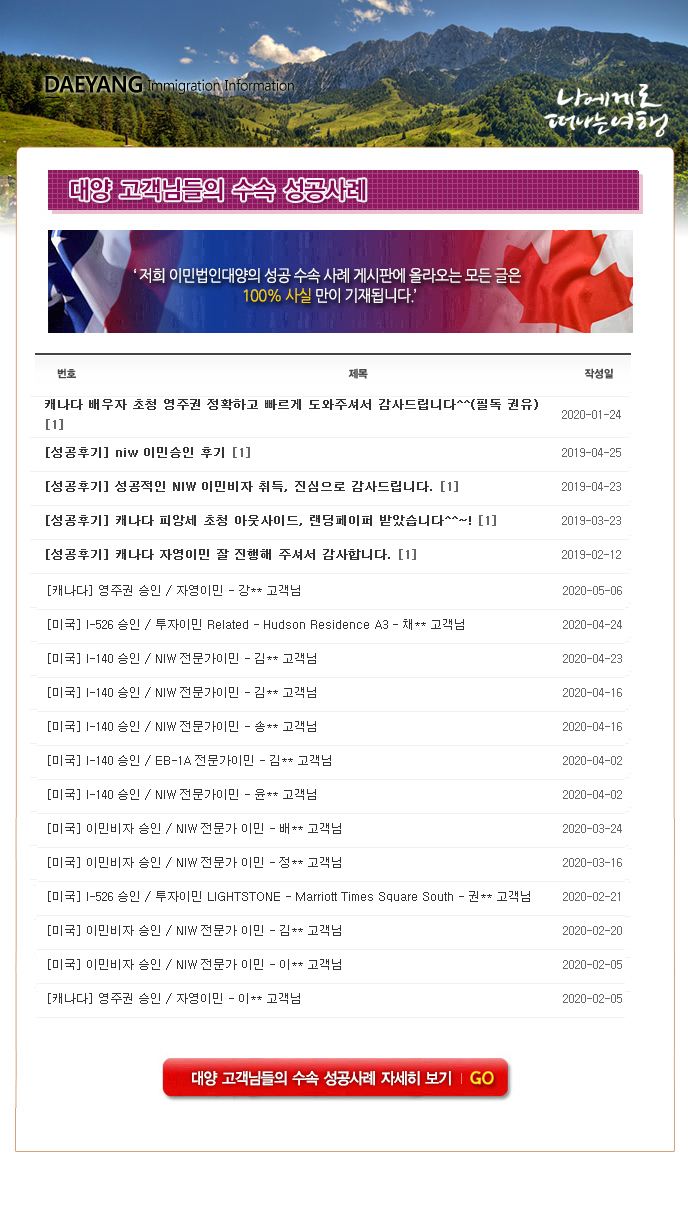
Task: Open the Canada spouse sponsorship permanent residency post
Action: [291, 405]
